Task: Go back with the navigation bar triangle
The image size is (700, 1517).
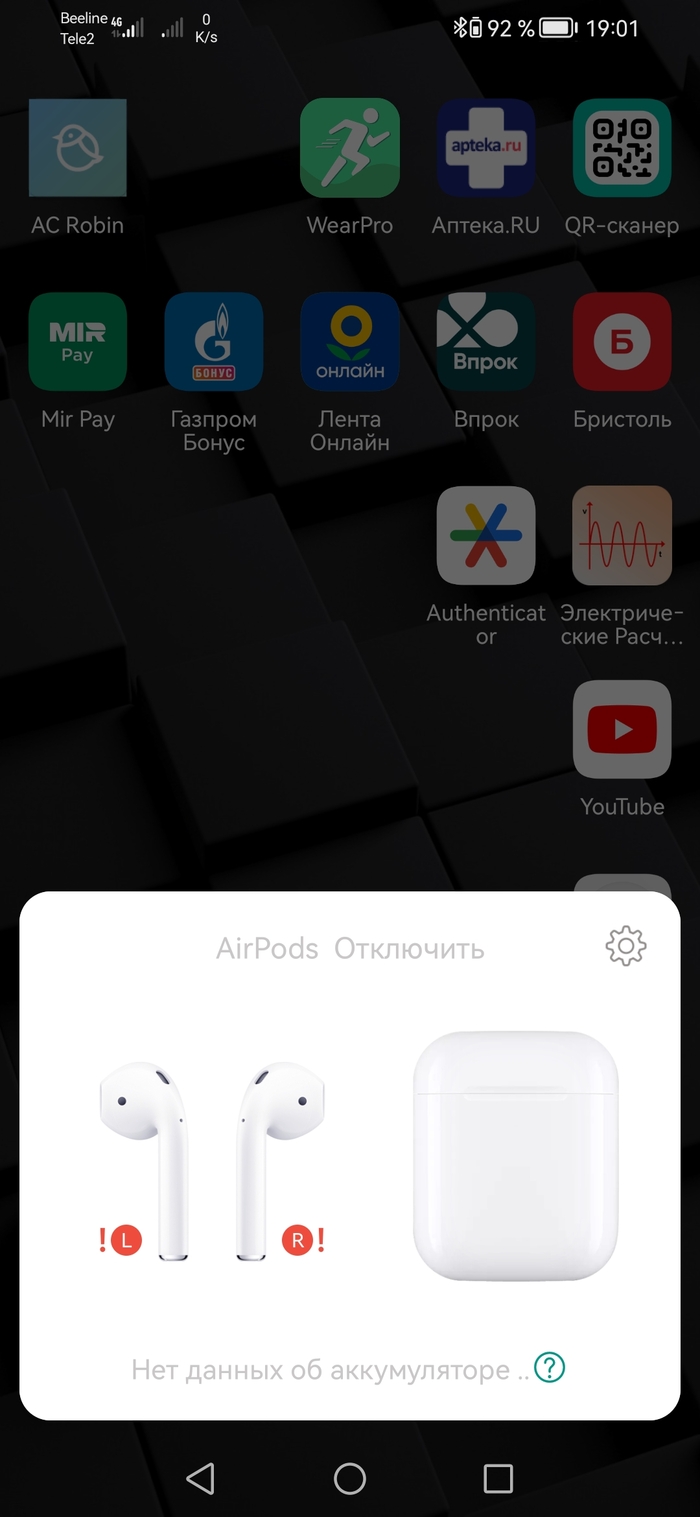Action: pos(201,1478)
